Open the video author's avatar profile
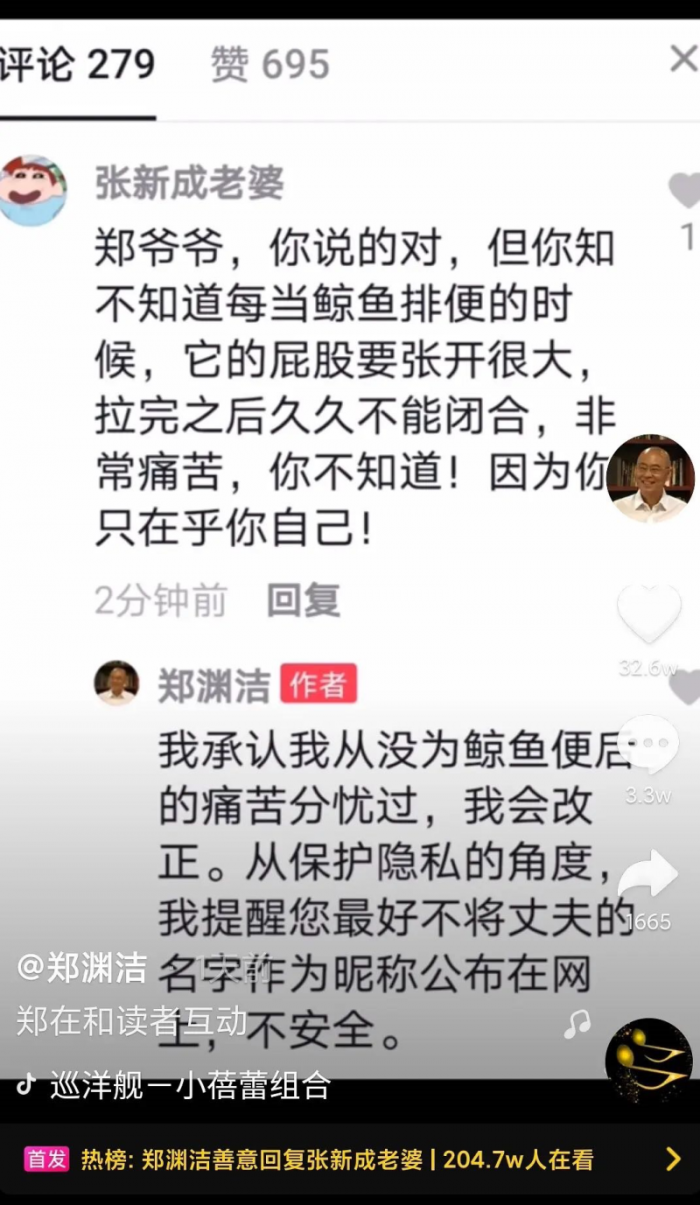 point(650,478)
